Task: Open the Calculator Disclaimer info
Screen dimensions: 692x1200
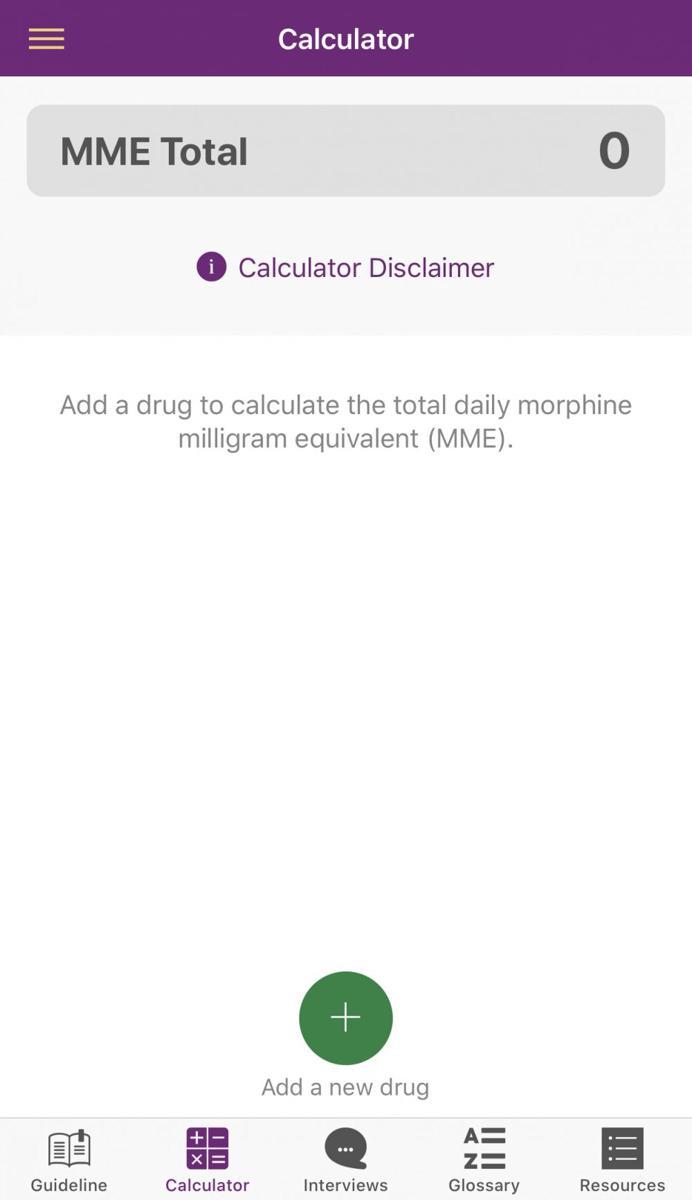Action: tap(346, 268)
